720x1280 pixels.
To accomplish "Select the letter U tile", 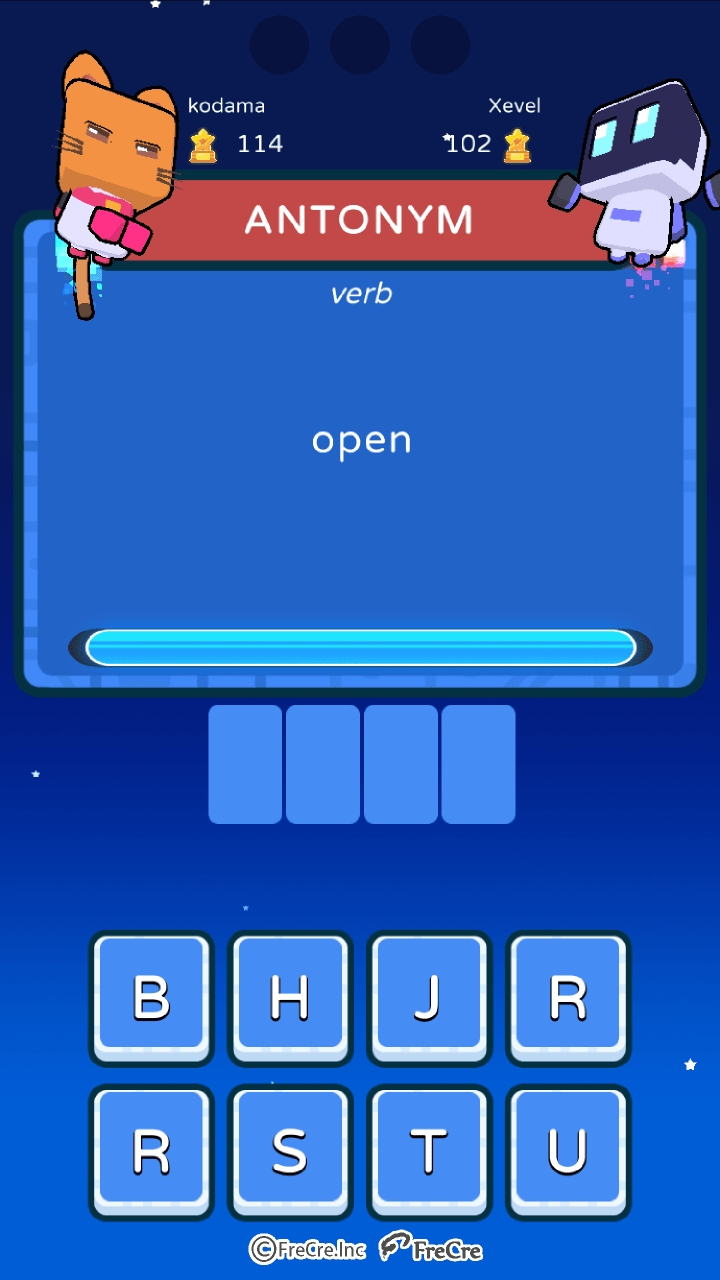I will (x=568, y=1151).
